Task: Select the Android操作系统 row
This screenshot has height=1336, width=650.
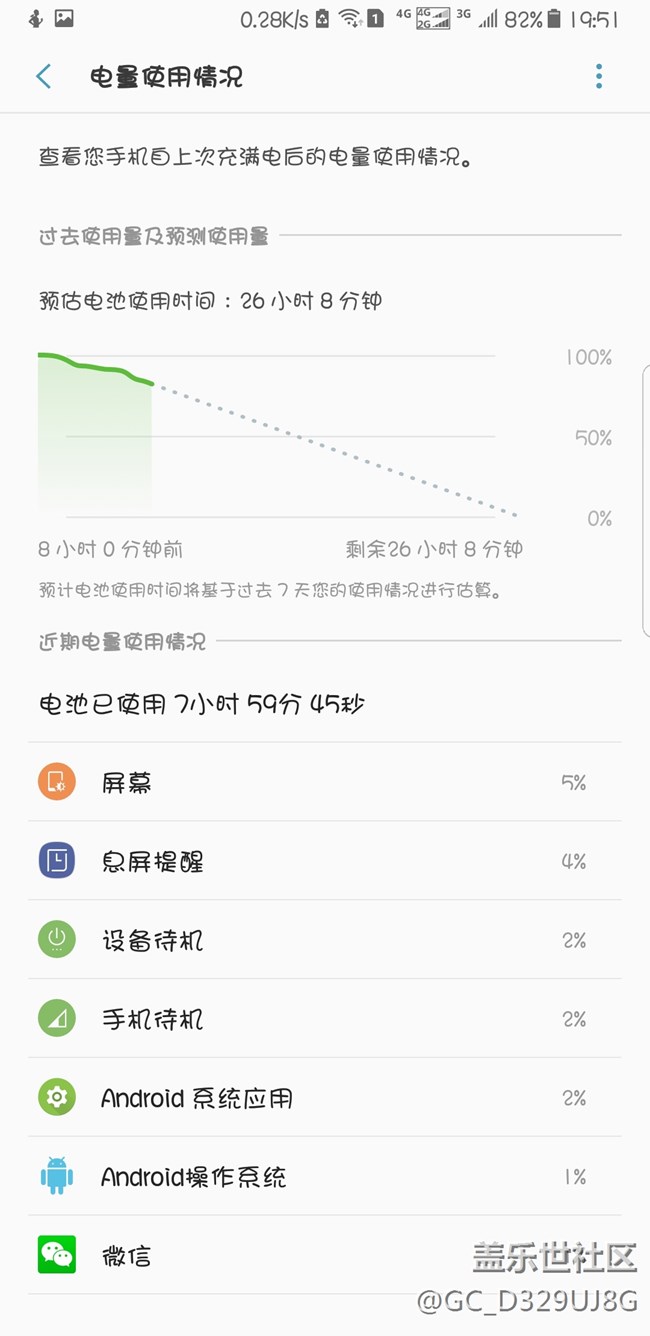Action: point(325,1177)
